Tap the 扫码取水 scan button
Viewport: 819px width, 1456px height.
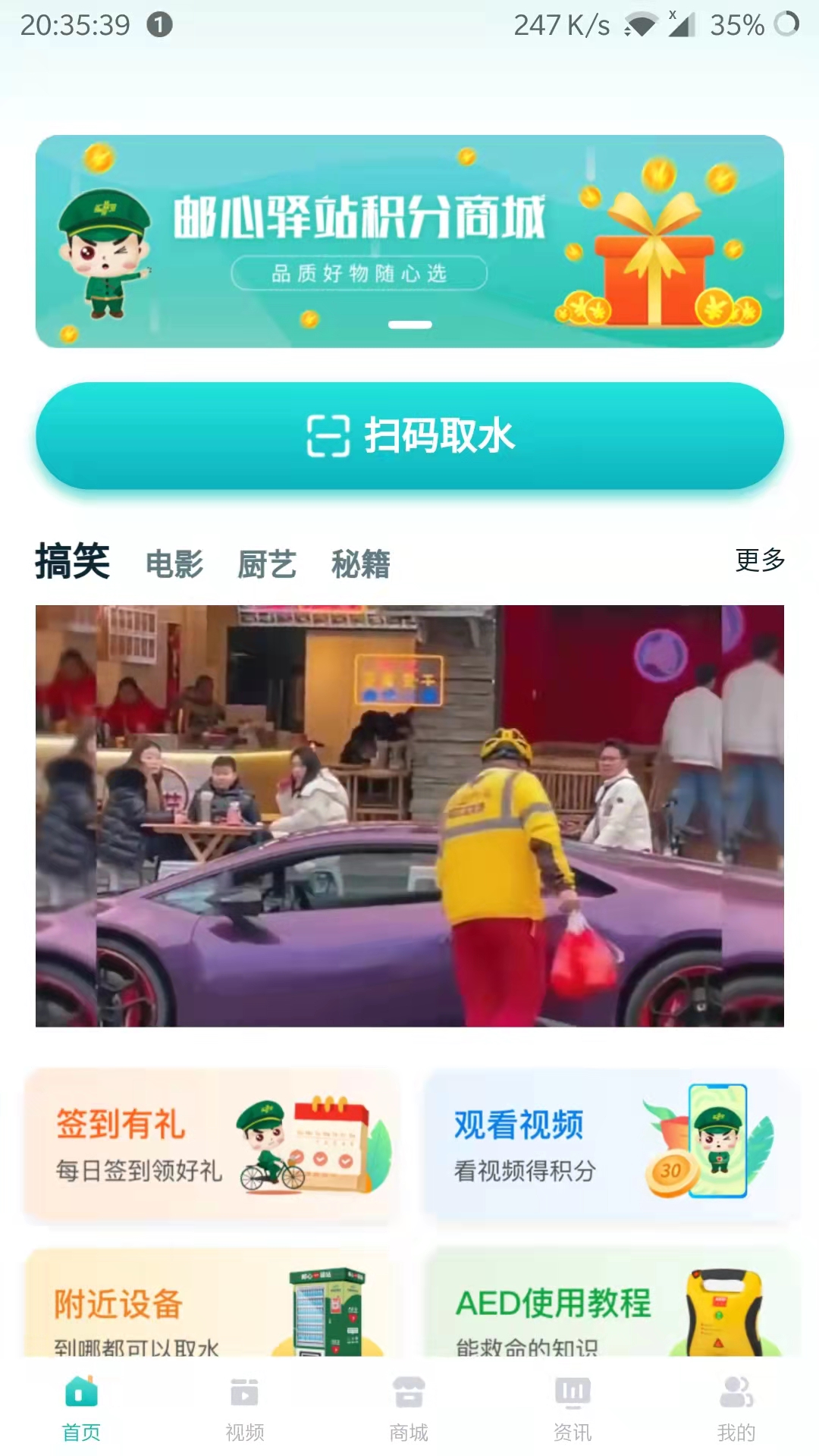point(409,435)
